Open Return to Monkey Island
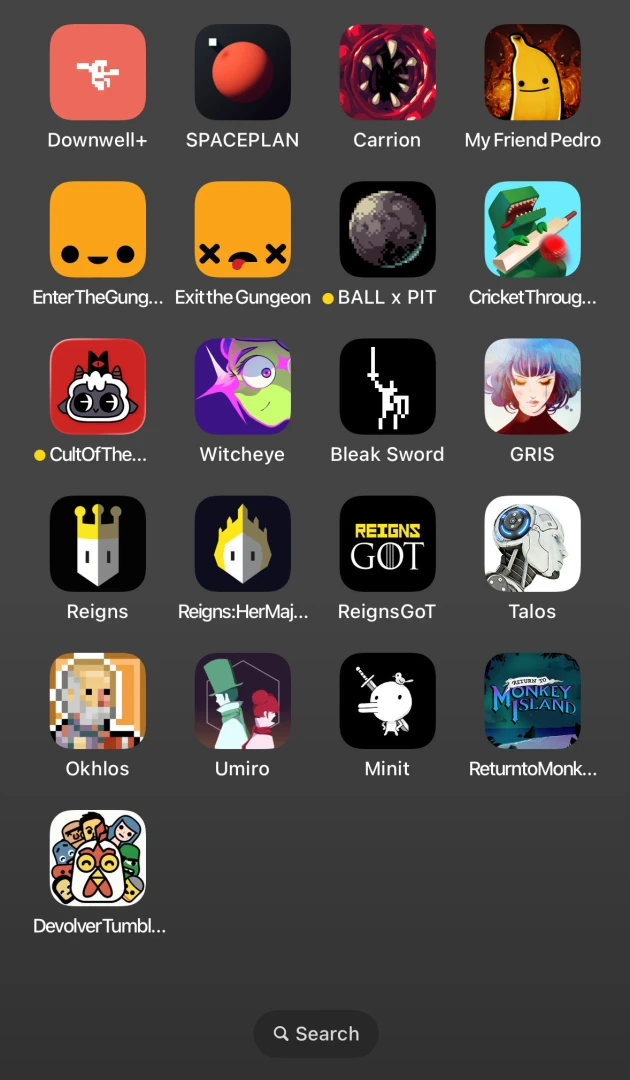Image resolution: width=630 pixels, height=1080 pixels. 532,700
